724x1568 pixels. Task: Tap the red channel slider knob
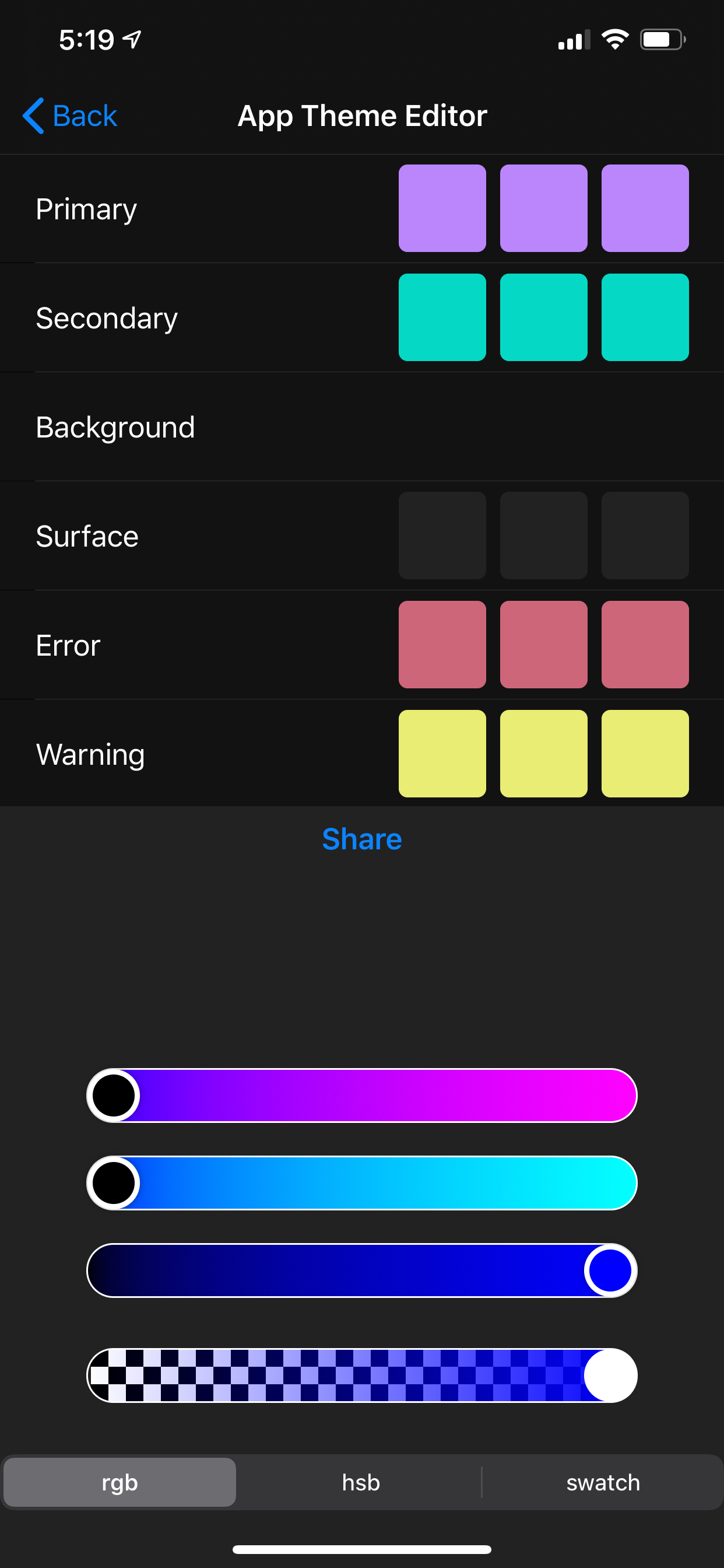[113, 1095]
